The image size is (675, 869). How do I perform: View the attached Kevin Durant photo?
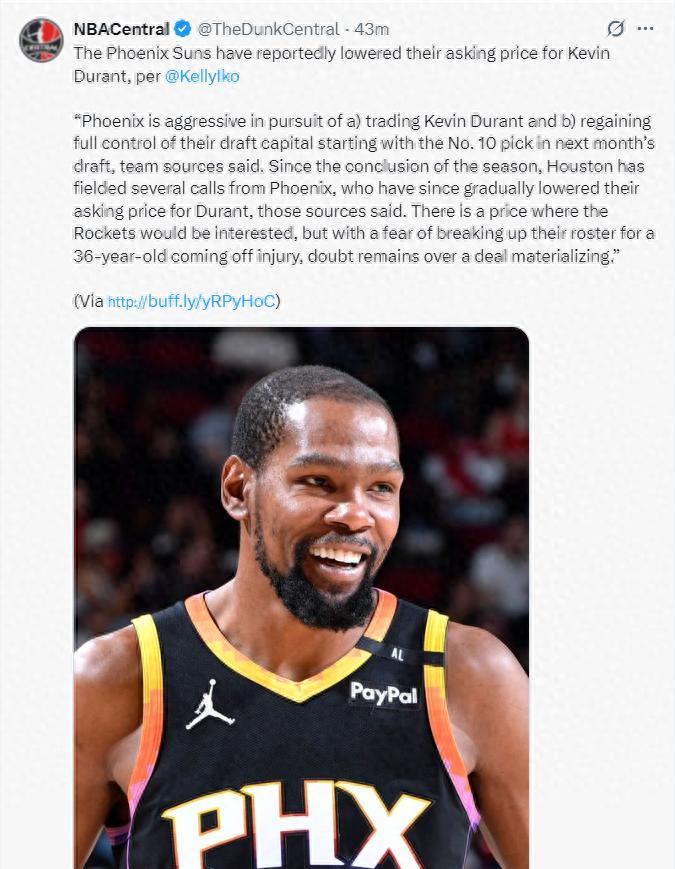[x=301, y=600]
